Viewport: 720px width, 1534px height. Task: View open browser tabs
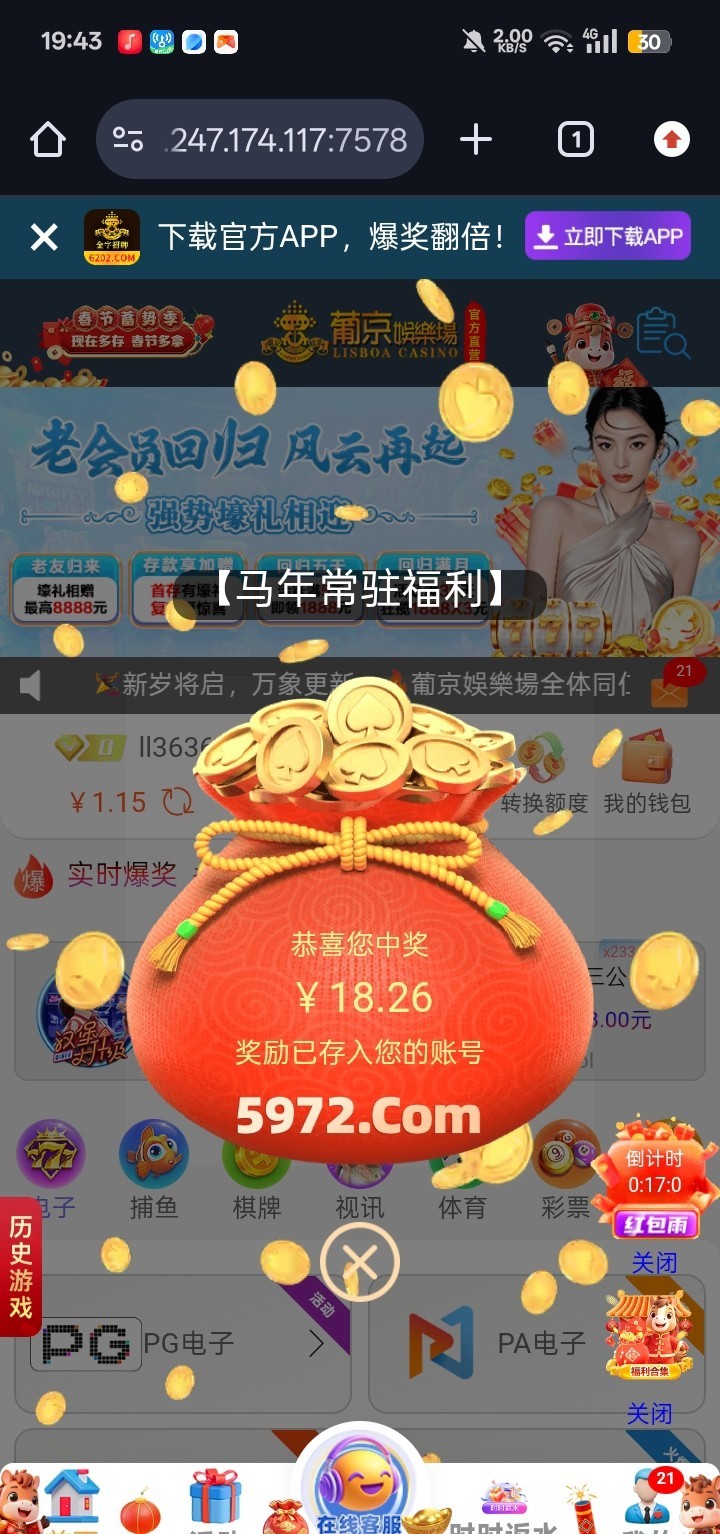pyautogui.click(x=575, y=140)
